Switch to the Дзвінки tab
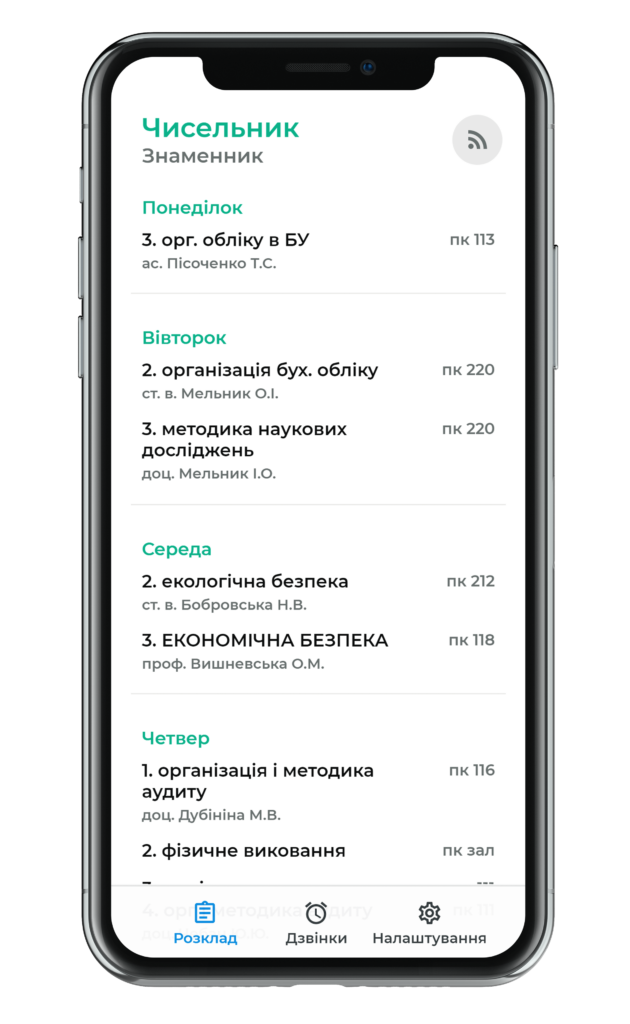Viewport: 630px width, 1024px height. [316, 923]
